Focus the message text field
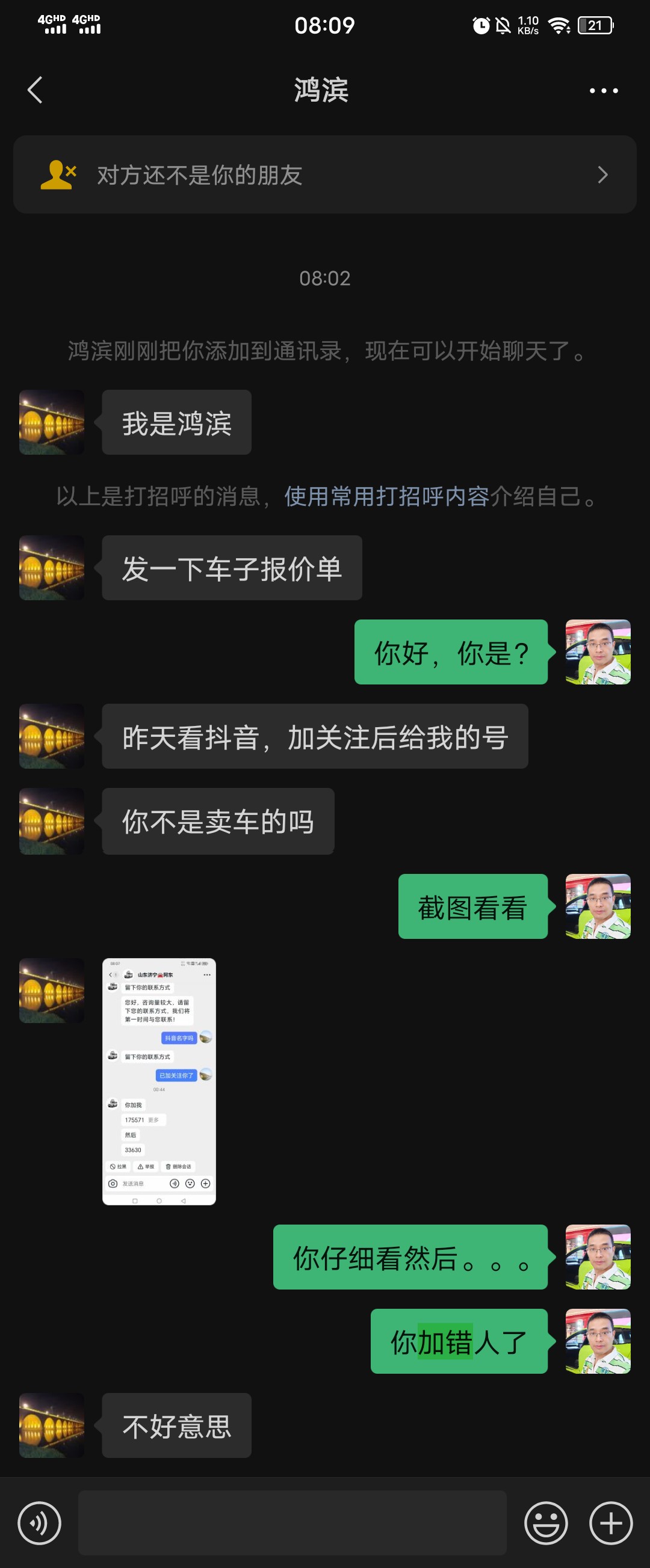Screen dimensions: 650x1568 (292, 1522)
